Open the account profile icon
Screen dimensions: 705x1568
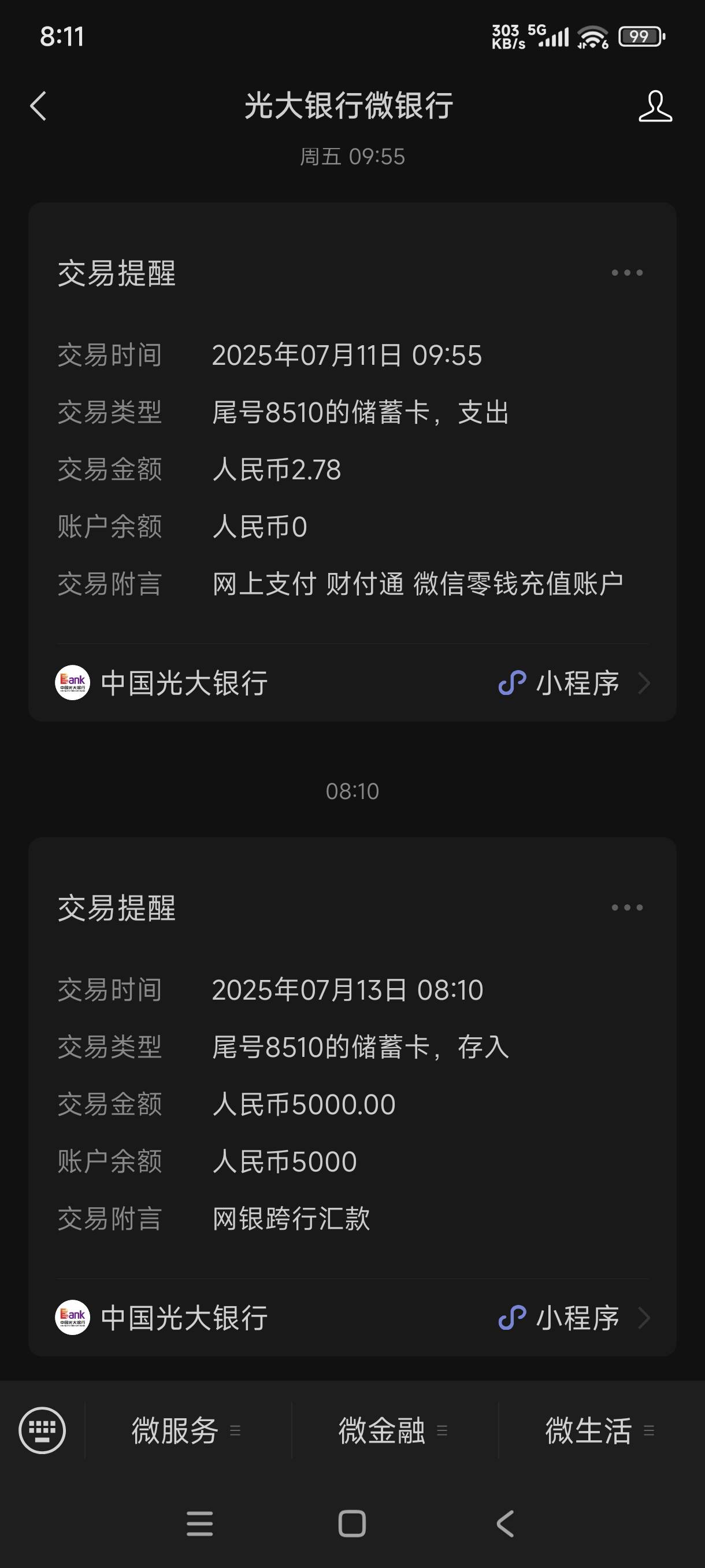click(655, 106)
